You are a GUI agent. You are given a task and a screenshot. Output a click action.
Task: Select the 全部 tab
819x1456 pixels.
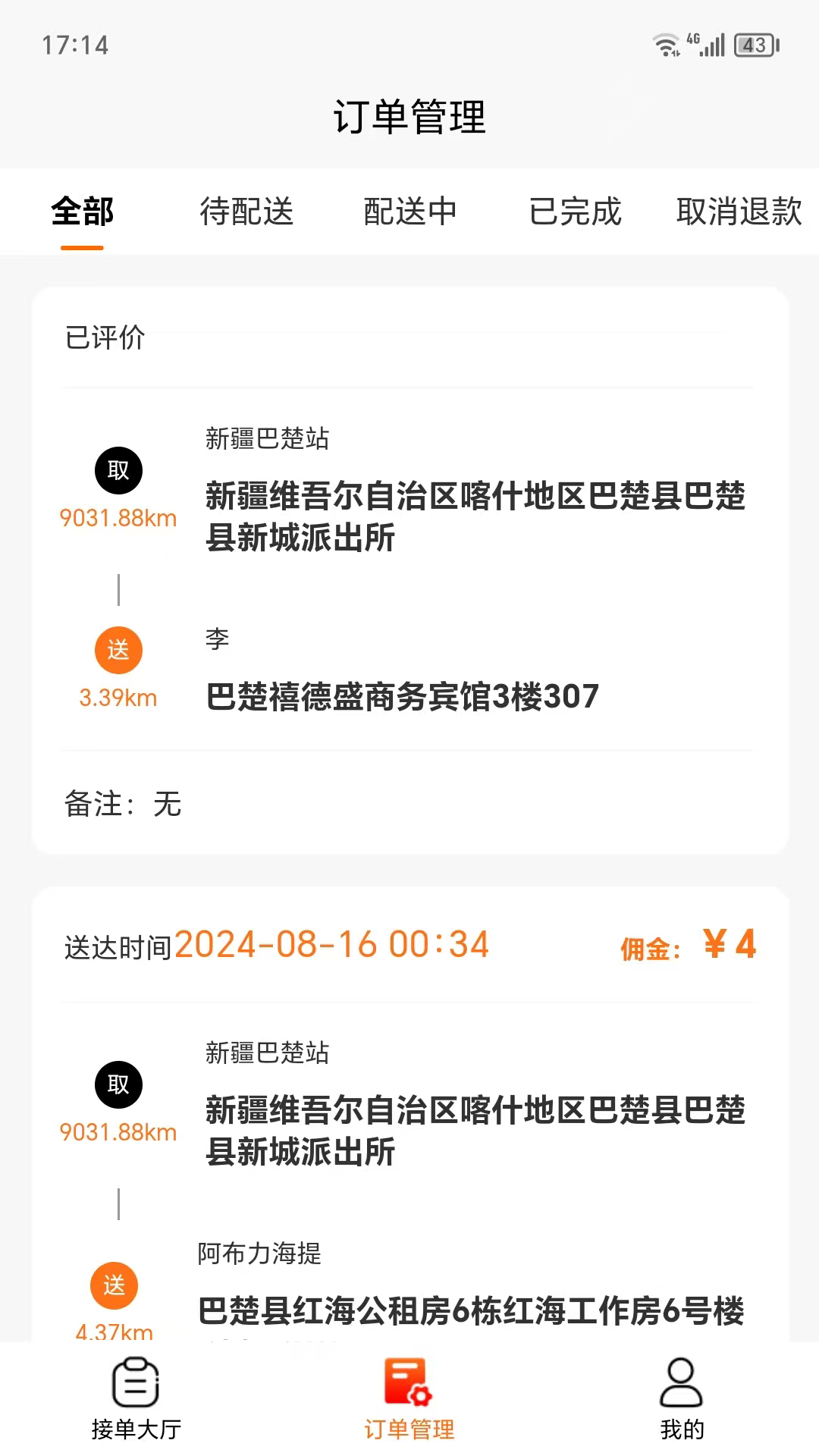point(81,213)
